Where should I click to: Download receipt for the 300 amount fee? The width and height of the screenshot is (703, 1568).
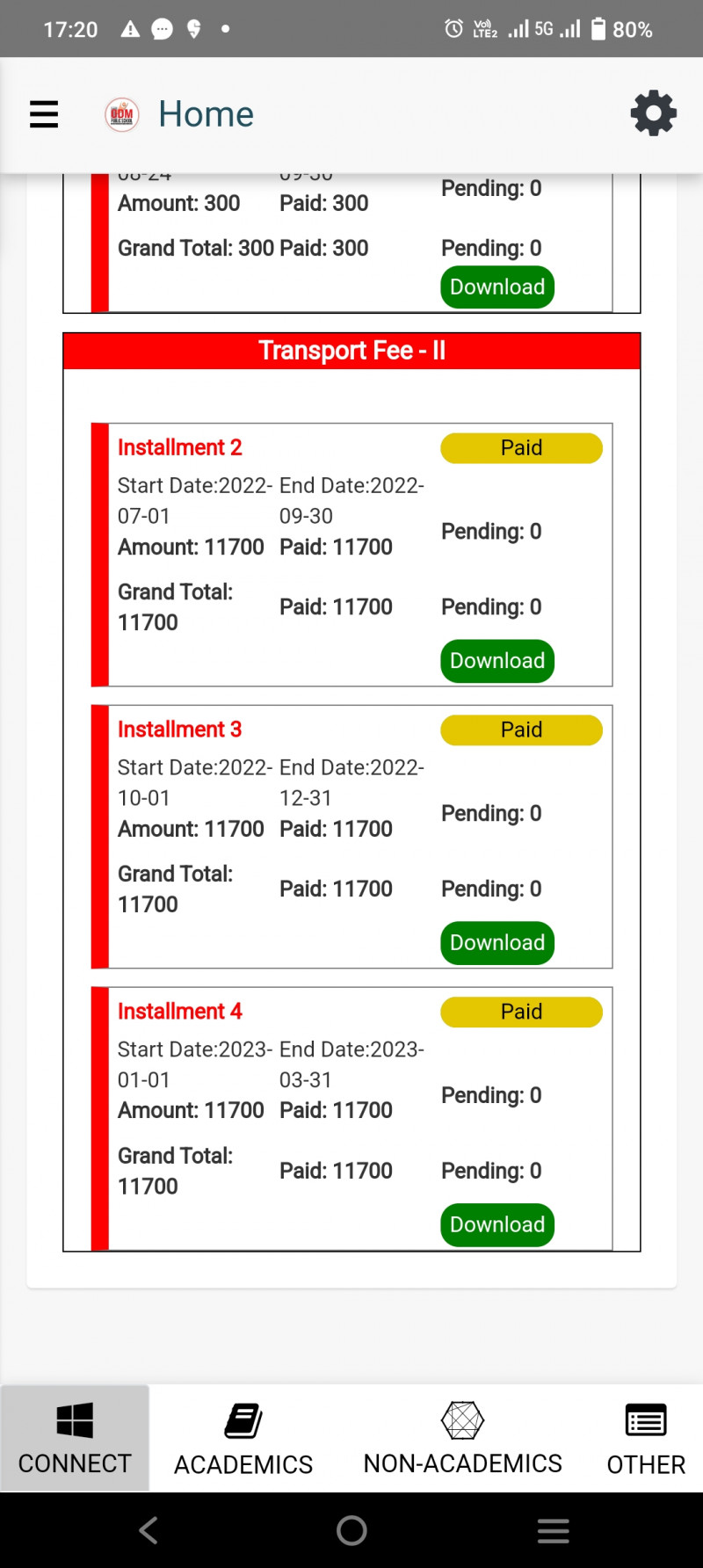[x=496, y=287]
